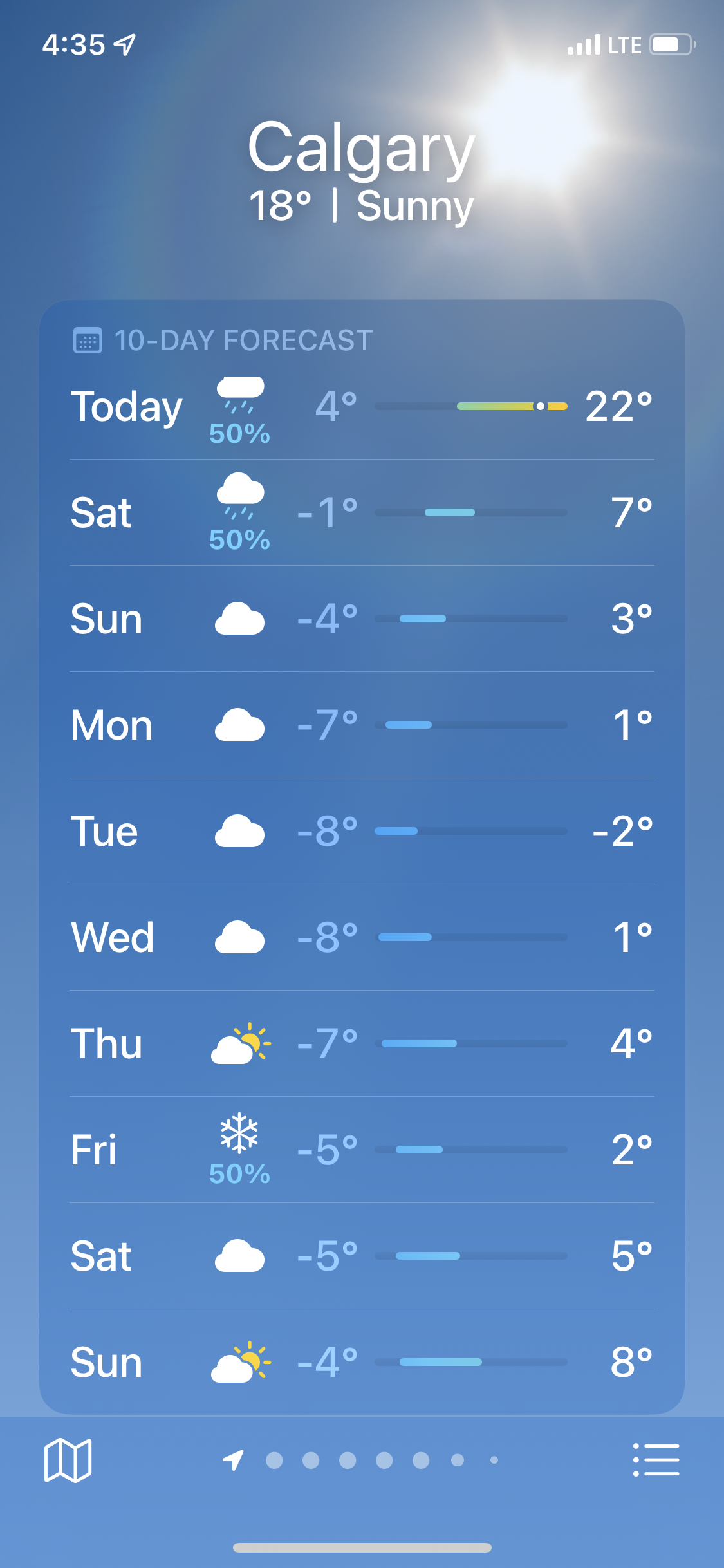Open the Wed forecast row
Viewport: 724px width, 1568px height.
click(362, 937)
